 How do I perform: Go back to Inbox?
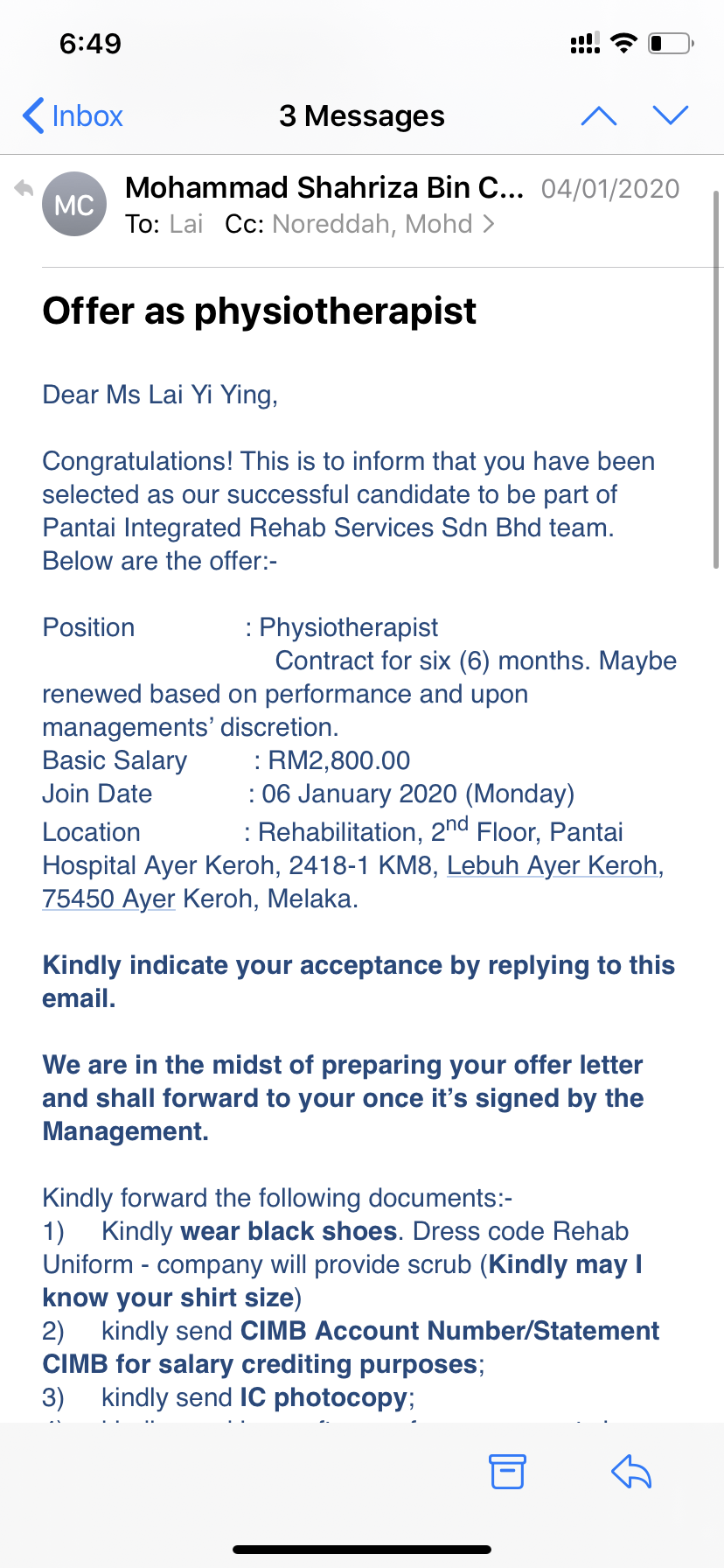coord(73,116)
